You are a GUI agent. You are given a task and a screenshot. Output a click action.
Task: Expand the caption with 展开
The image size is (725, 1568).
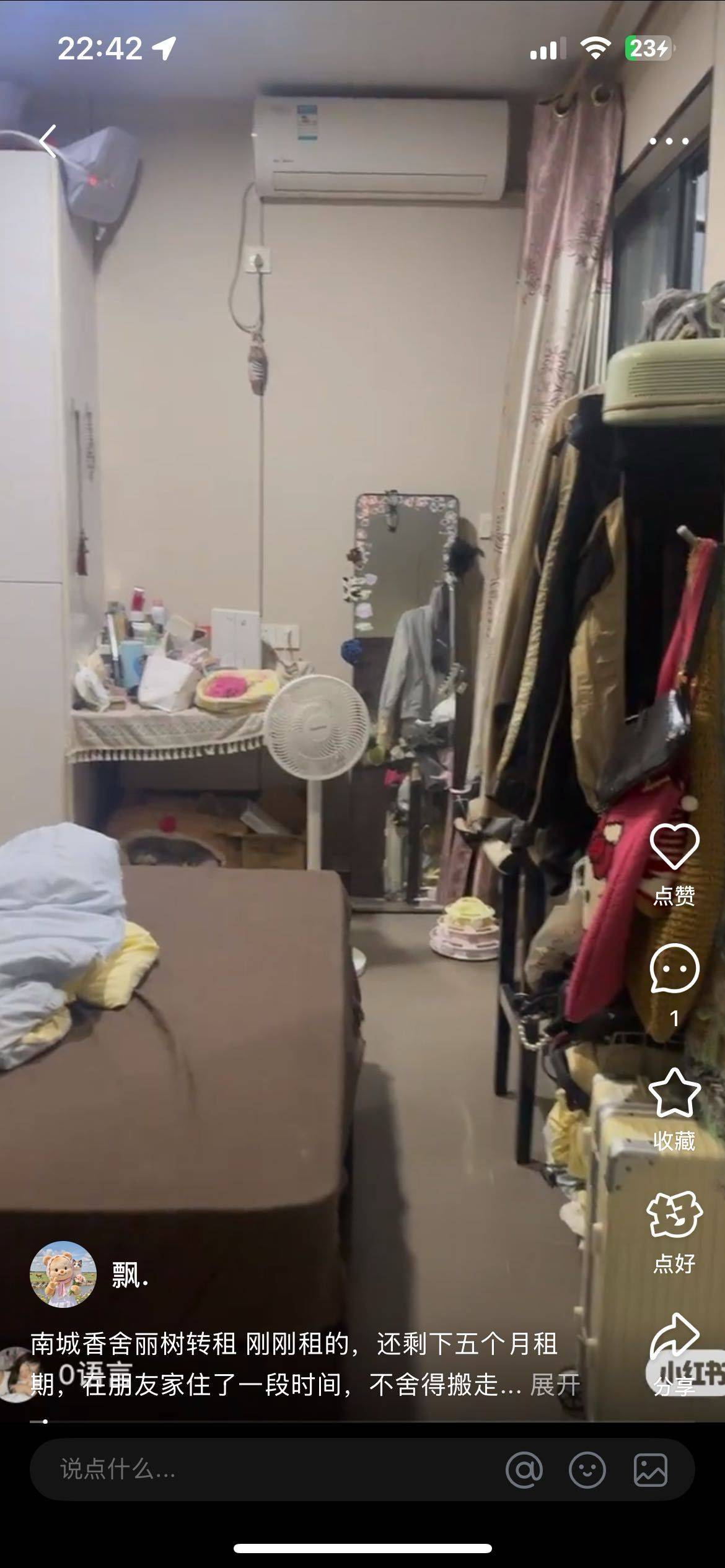[x=555, y=1385]
